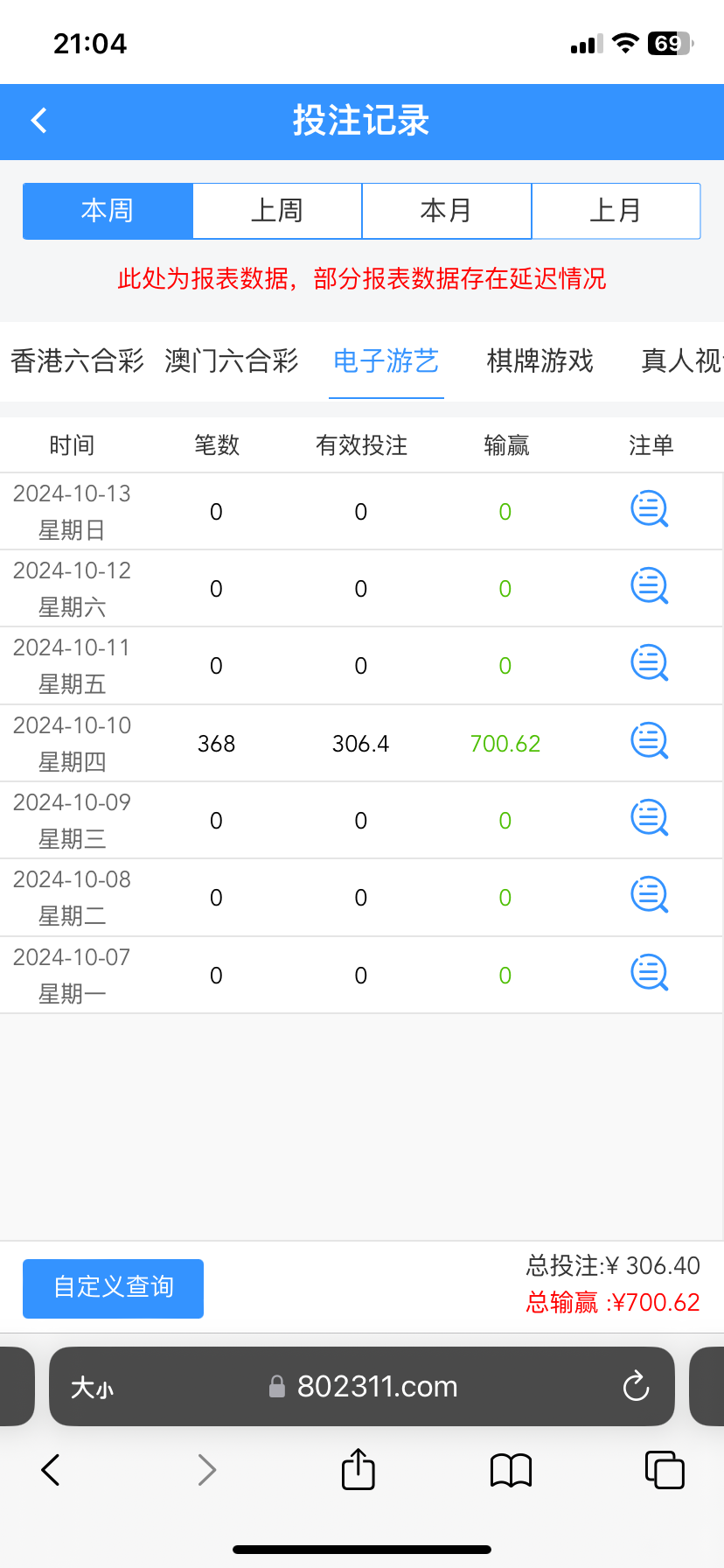The width and height of the screenshot is (724, 1568).
Task: Switch to the 上周 period tab
Action: point(276,211)
